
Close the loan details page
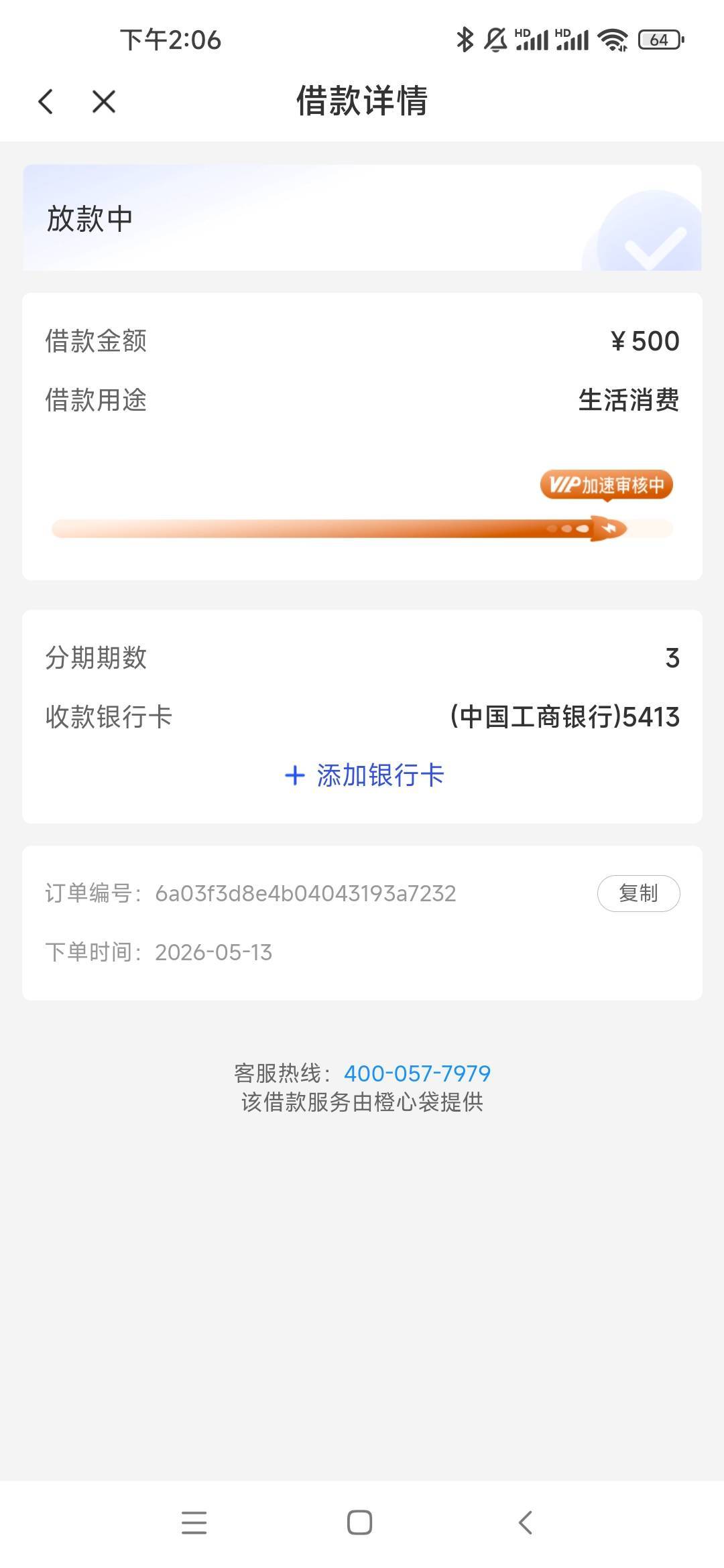pyautogui.click(x=104, y=102)
